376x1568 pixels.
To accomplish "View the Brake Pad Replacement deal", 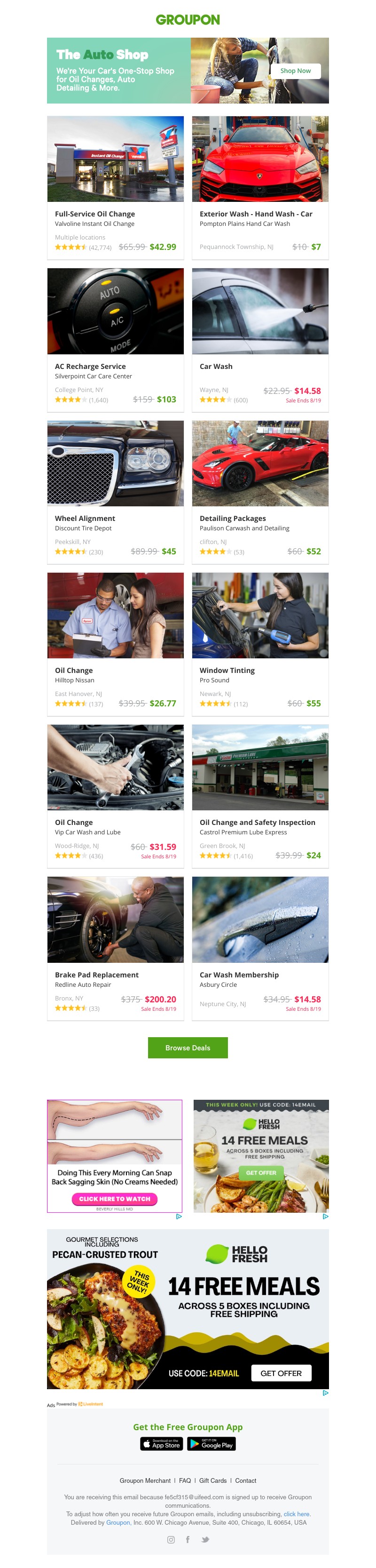I will [x=97, y=975].
